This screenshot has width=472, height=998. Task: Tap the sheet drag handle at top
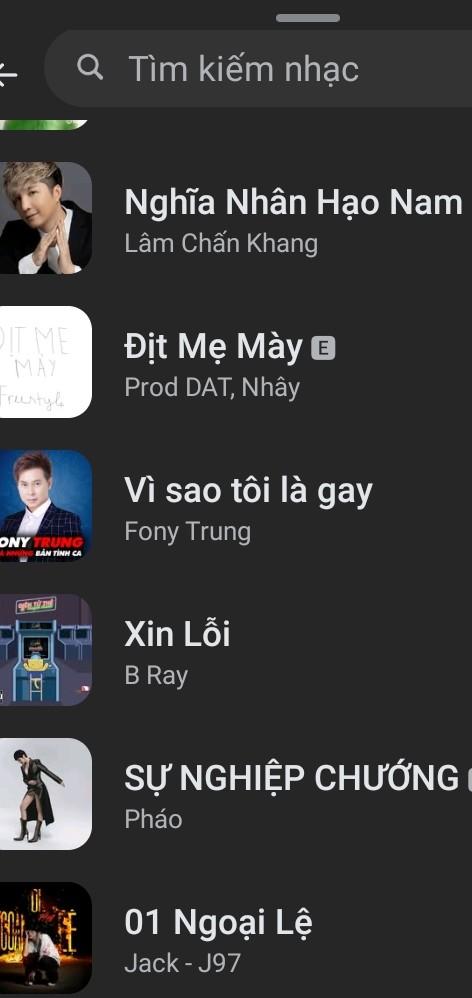click(308, 18)
